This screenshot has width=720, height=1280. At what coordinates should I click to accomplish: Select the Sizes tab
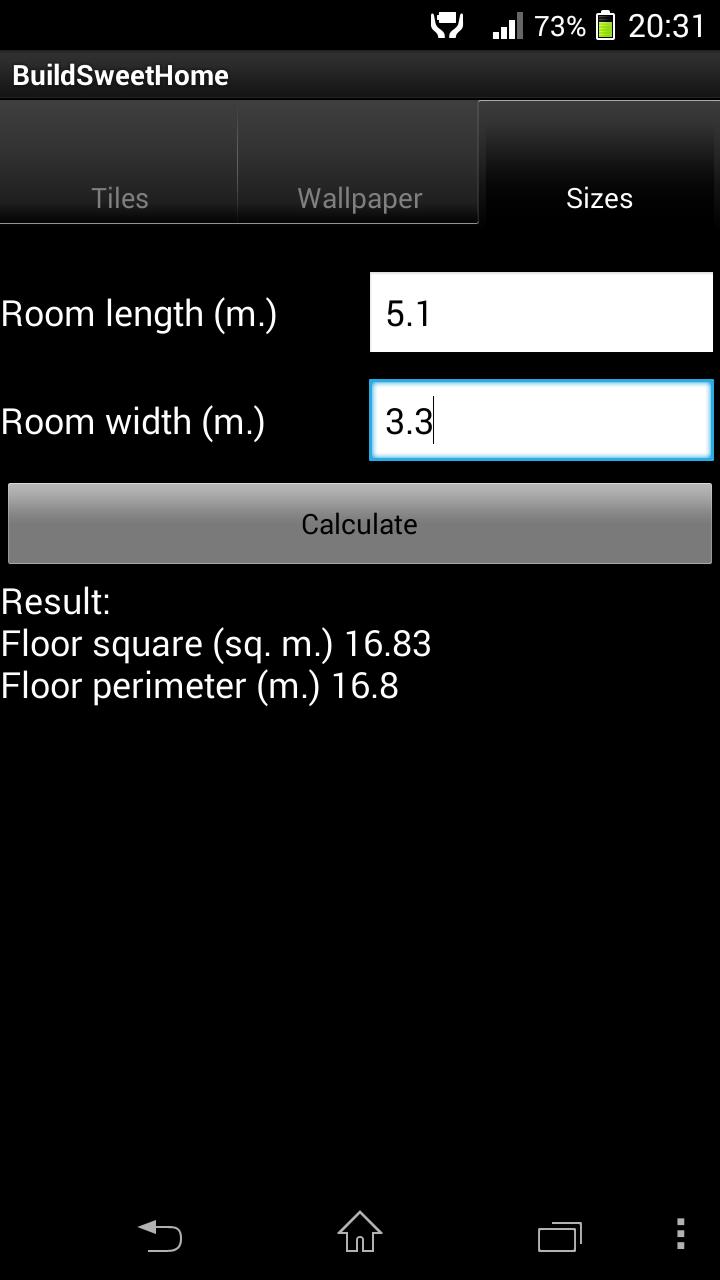[599, 163]
